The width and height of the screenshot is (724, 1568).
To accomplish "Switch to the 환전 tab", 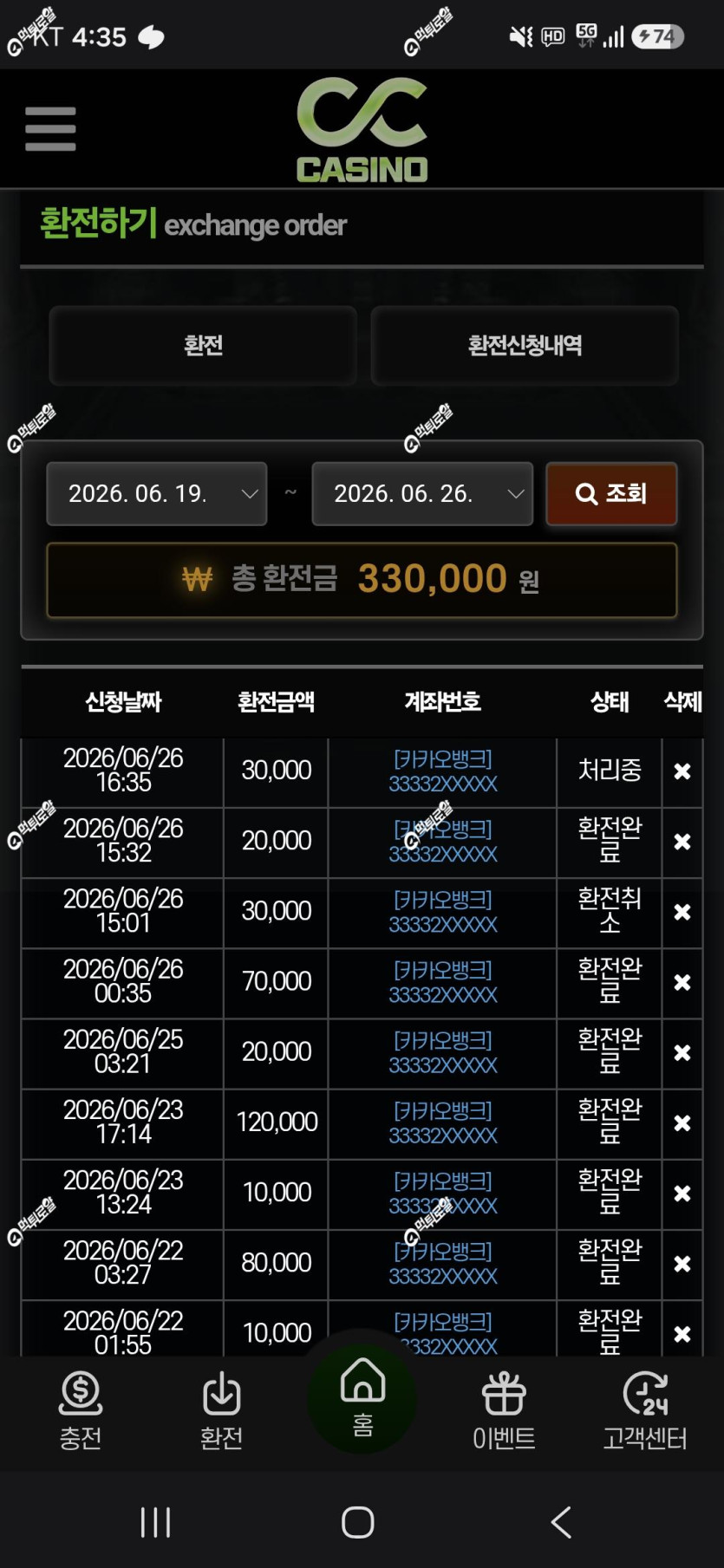I will click(x=203, y=345).
